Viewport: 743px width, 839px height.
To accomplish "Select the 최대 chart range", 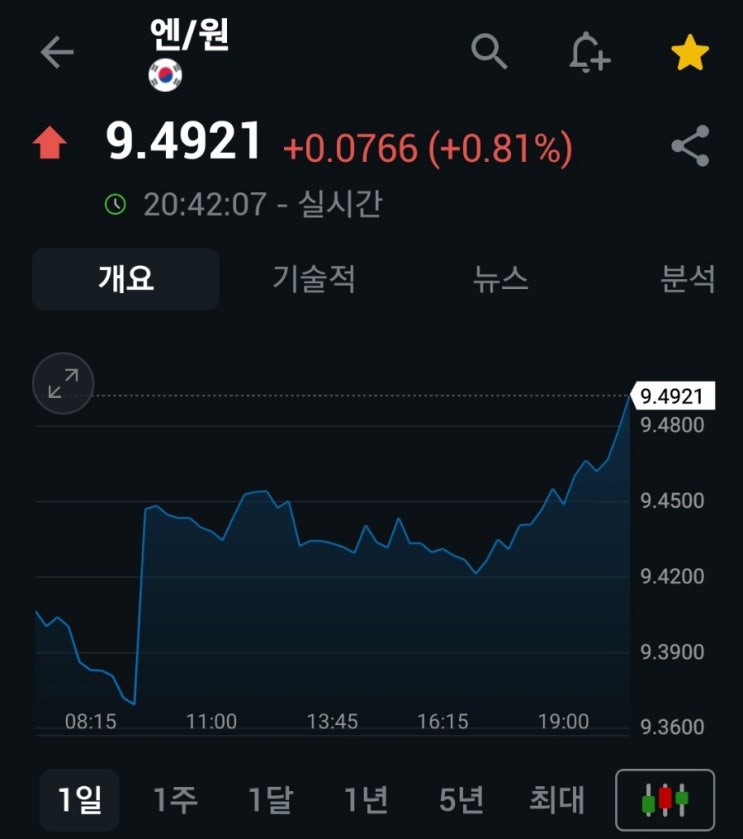I will pyautogui.click(x=557, y=799).
